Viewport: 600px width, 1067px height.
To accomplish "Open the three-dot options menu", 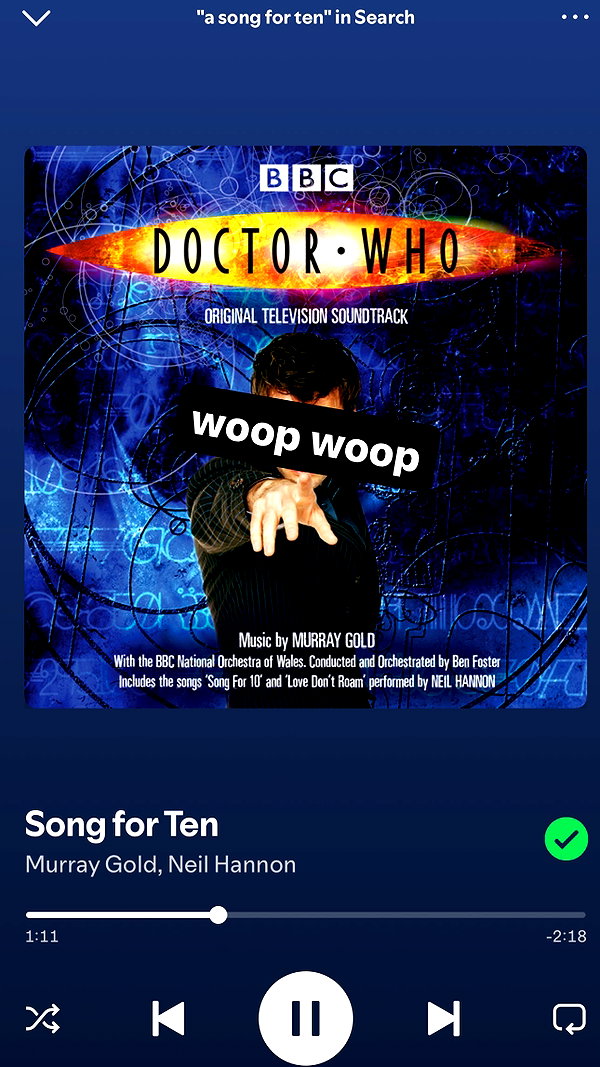I will click(575, 17).
